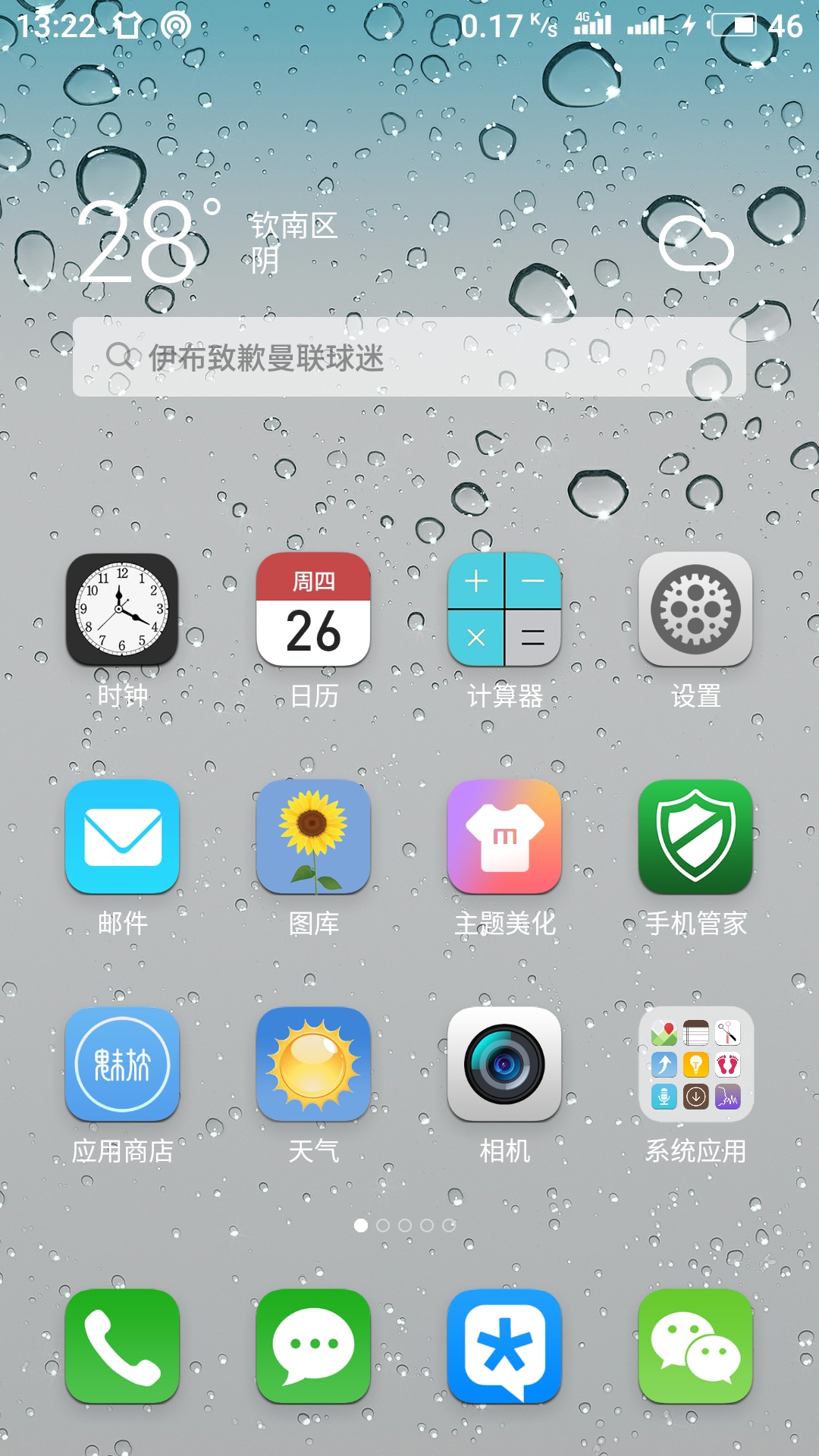Open the weather widget showing 28°
The height and width of the screenshot is (1456, 819).
(x=409, y=243)
